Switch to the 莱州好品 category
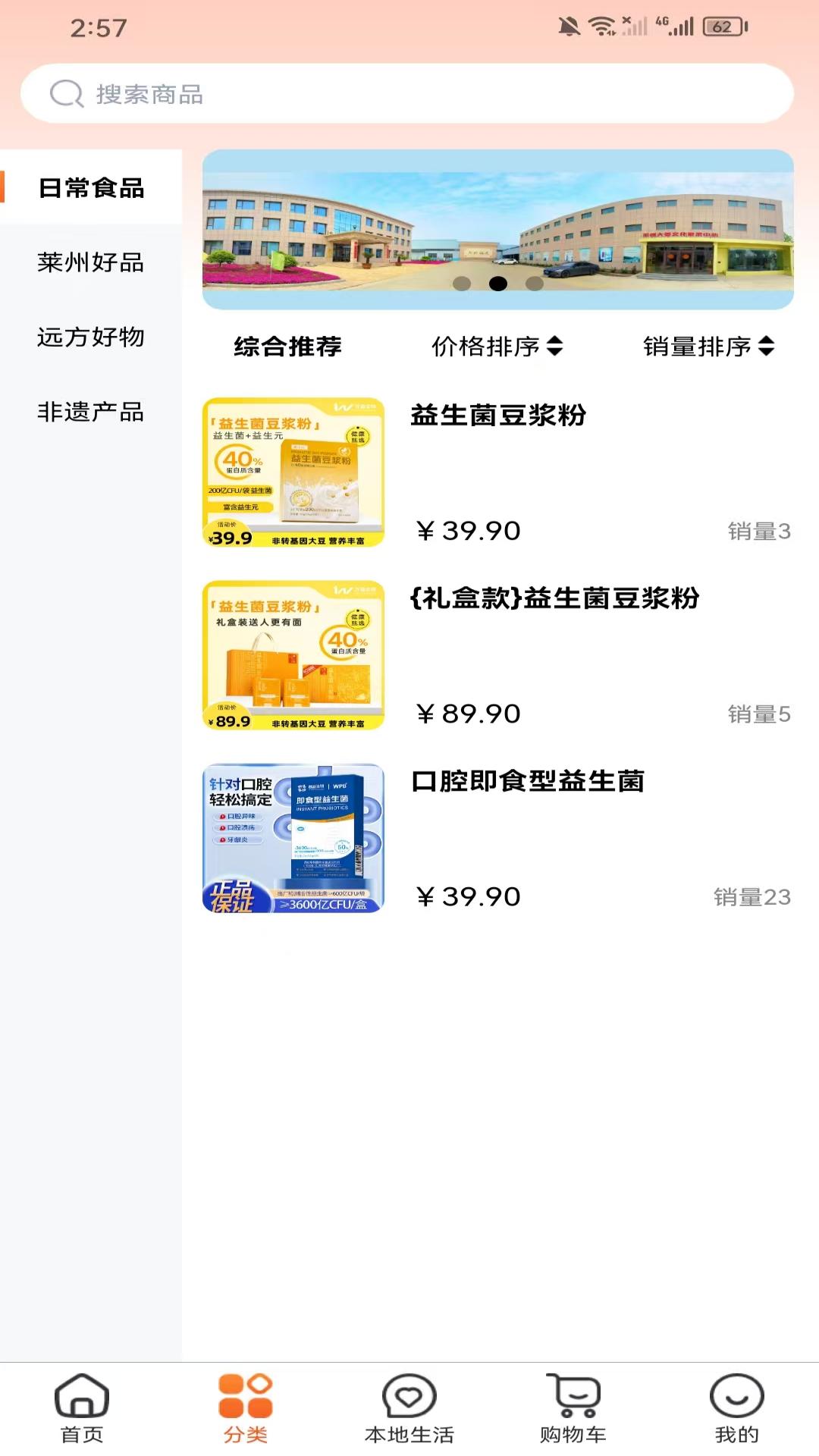 91,262
